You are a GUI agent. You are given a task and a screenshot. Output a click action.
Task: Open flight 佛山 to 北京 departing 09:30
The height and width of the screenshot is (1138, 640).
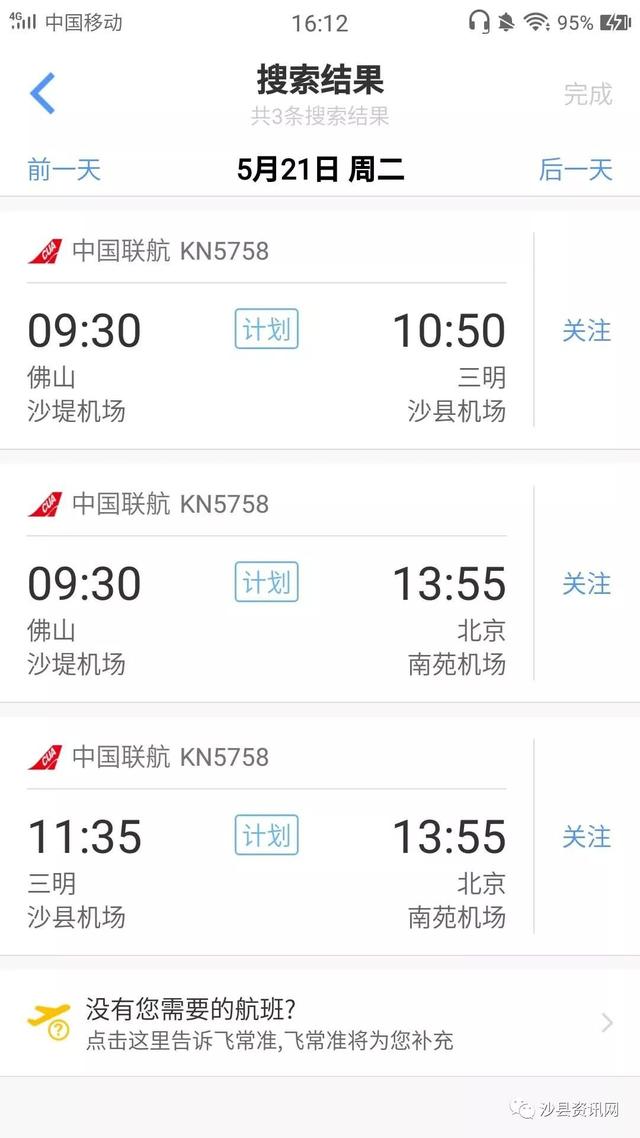click(267, 583)
